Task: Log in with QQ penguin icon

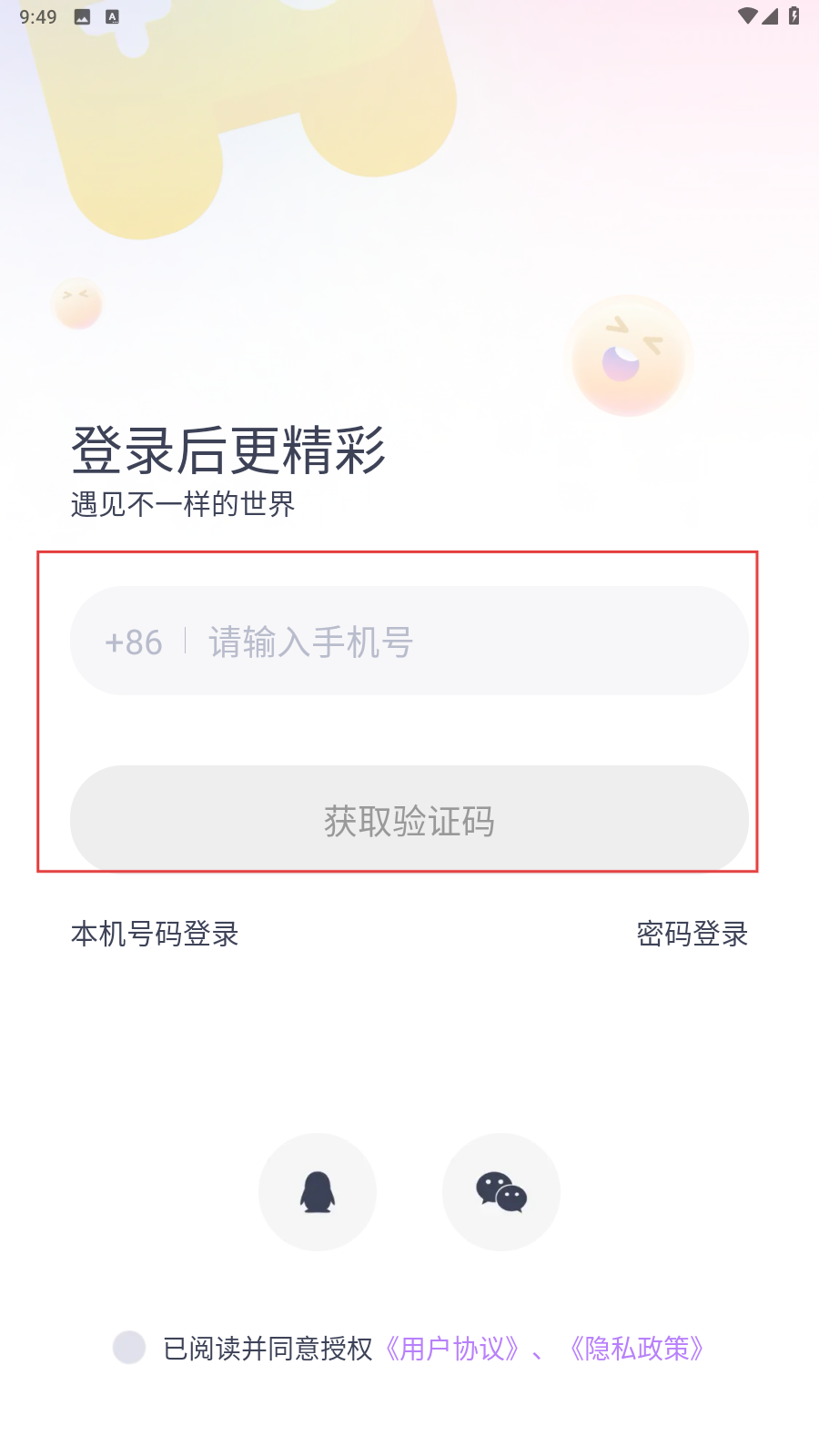Action: 318,1192
